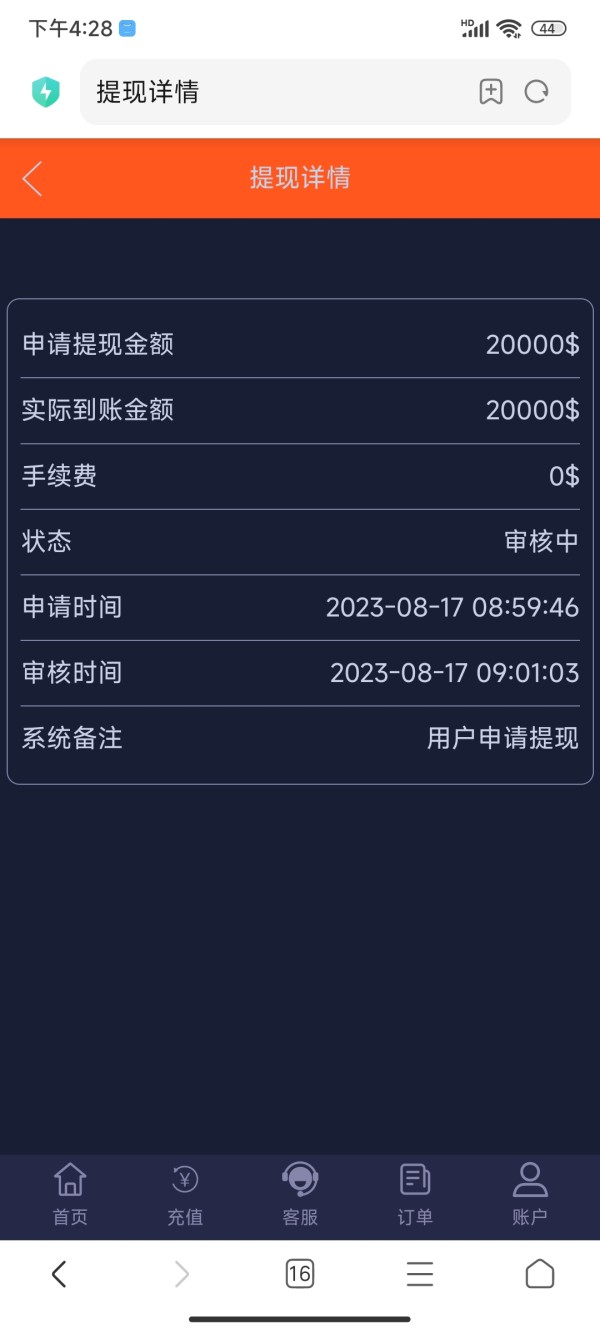Open the 账户 account tab
This screenshot has width=600, height=1333.
pyautogui.click(x=530, y=1195)
